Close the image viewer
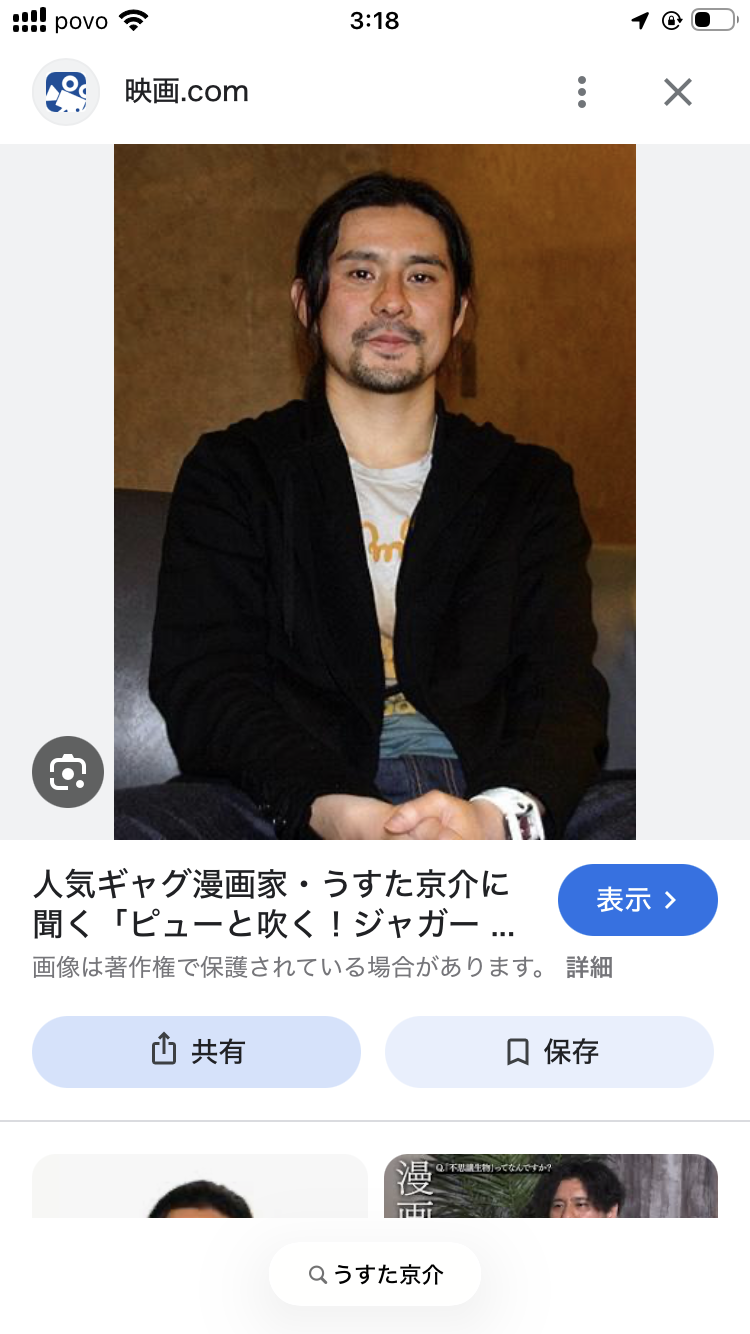This screenshot has height=1334, width=750. point(678,92)
